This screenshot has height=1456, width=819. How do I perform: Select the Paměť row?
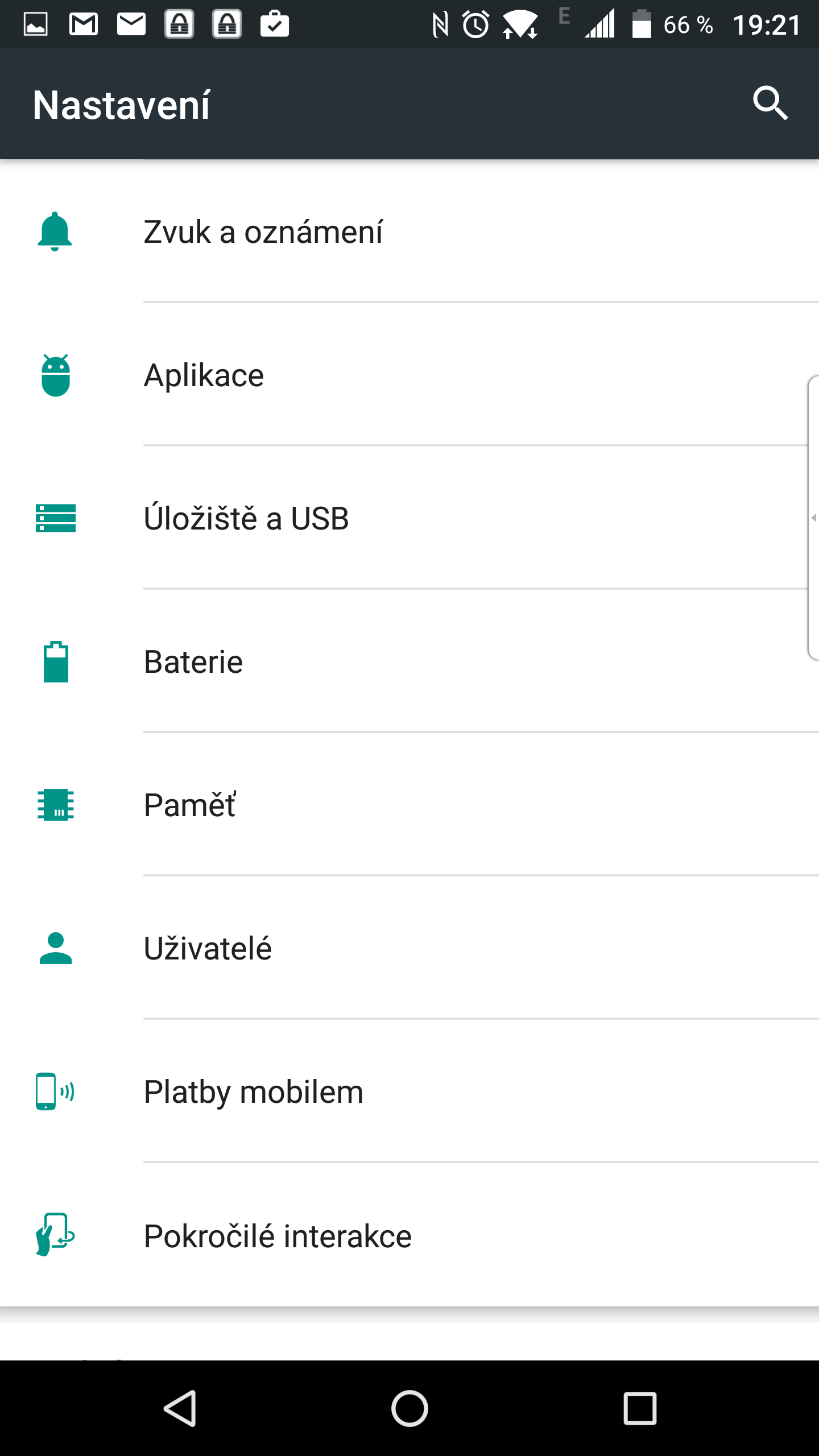pyautogui.click(x=409, y=805)
